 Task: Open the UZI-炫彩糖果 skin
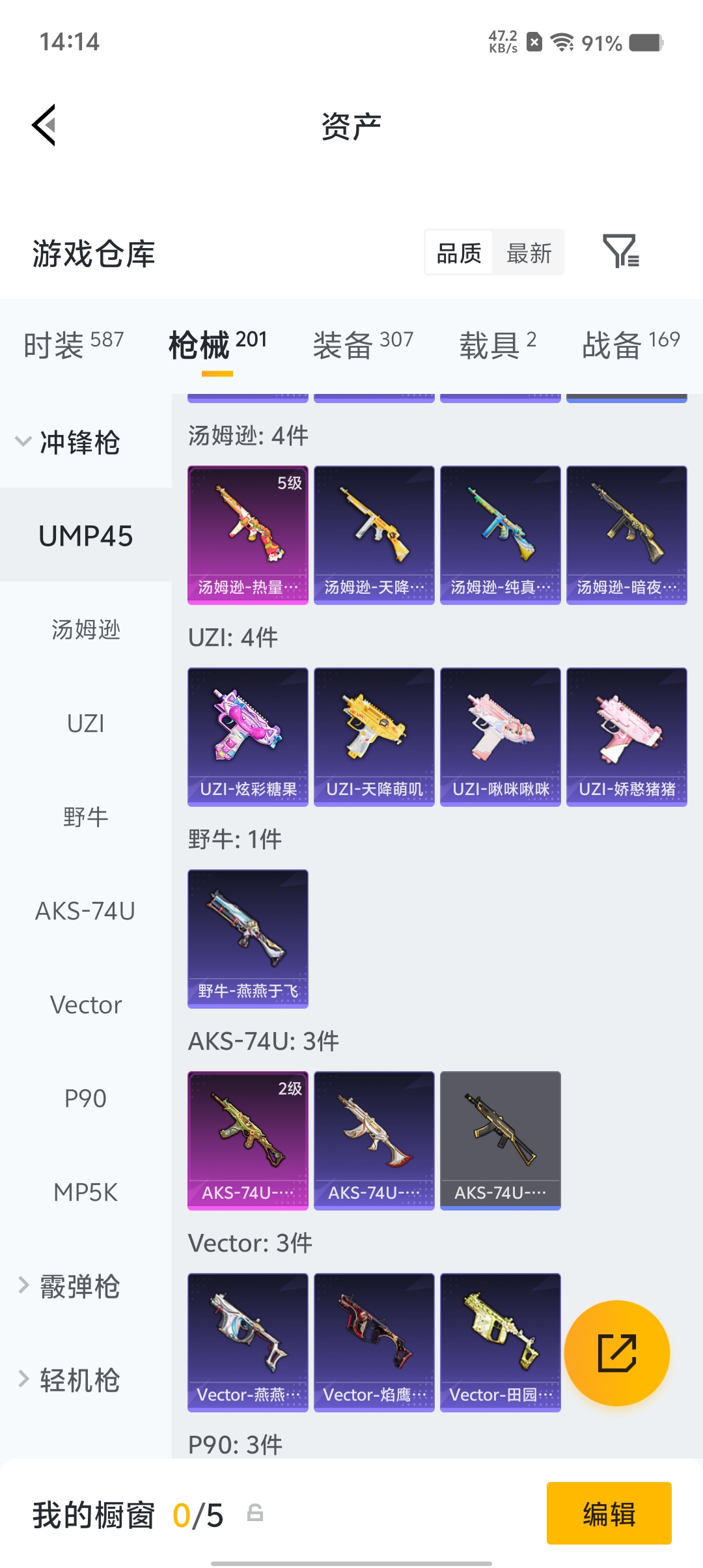point(247,736)
